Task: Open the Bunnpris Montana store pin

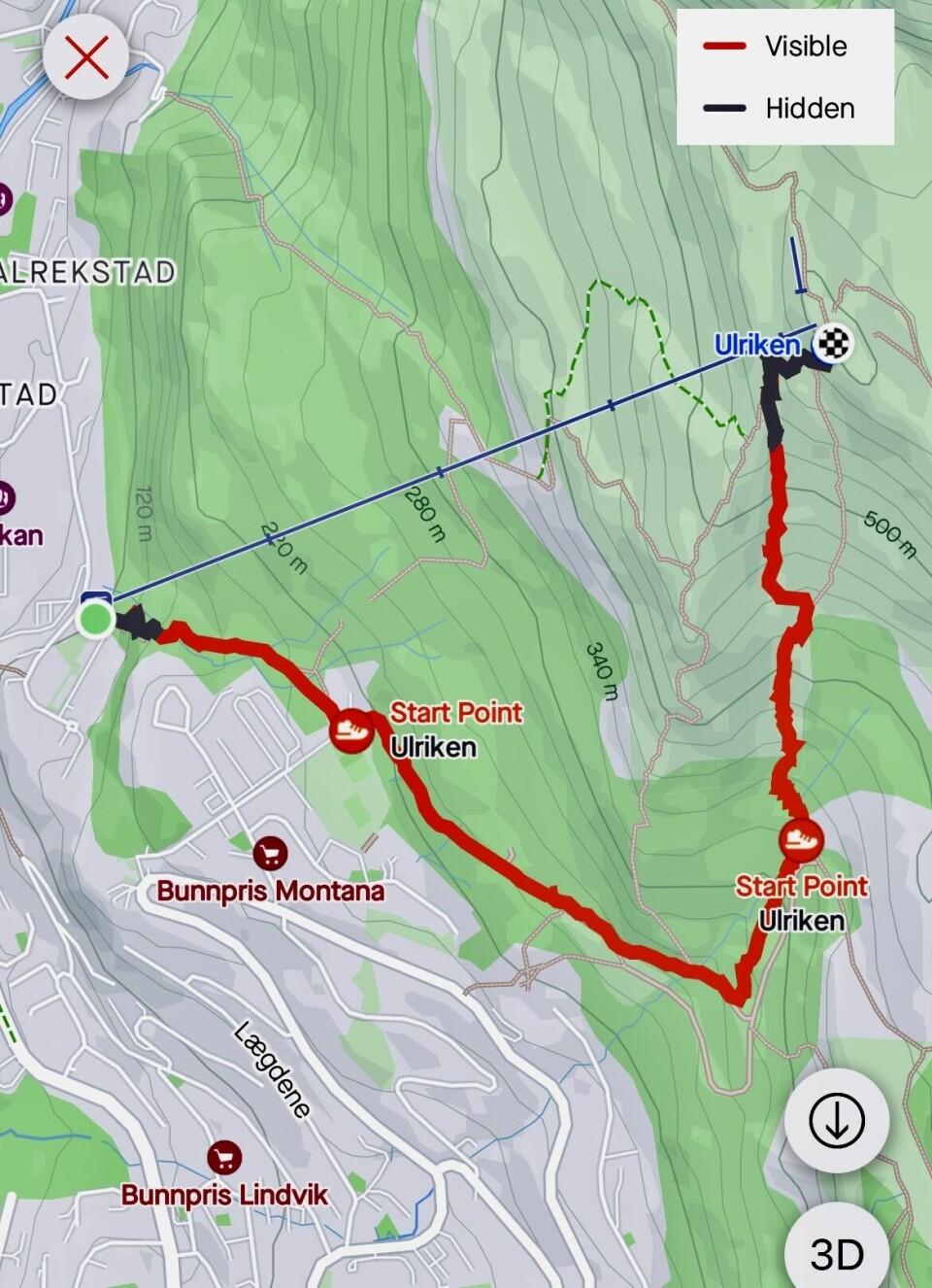Action: point(270,855)
